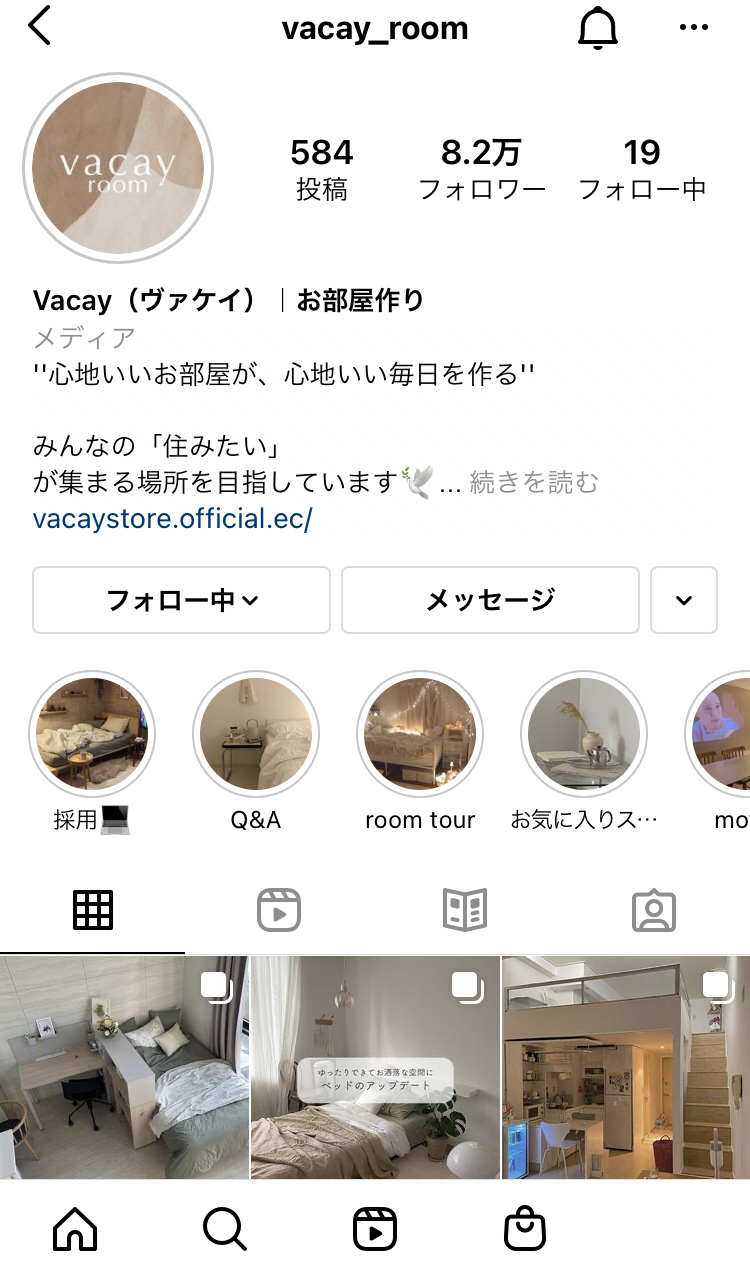The height and width of the screenshot is (1278, 750).
Task: Switch to the Reels tab on profile
Action: tap(279, 910)
